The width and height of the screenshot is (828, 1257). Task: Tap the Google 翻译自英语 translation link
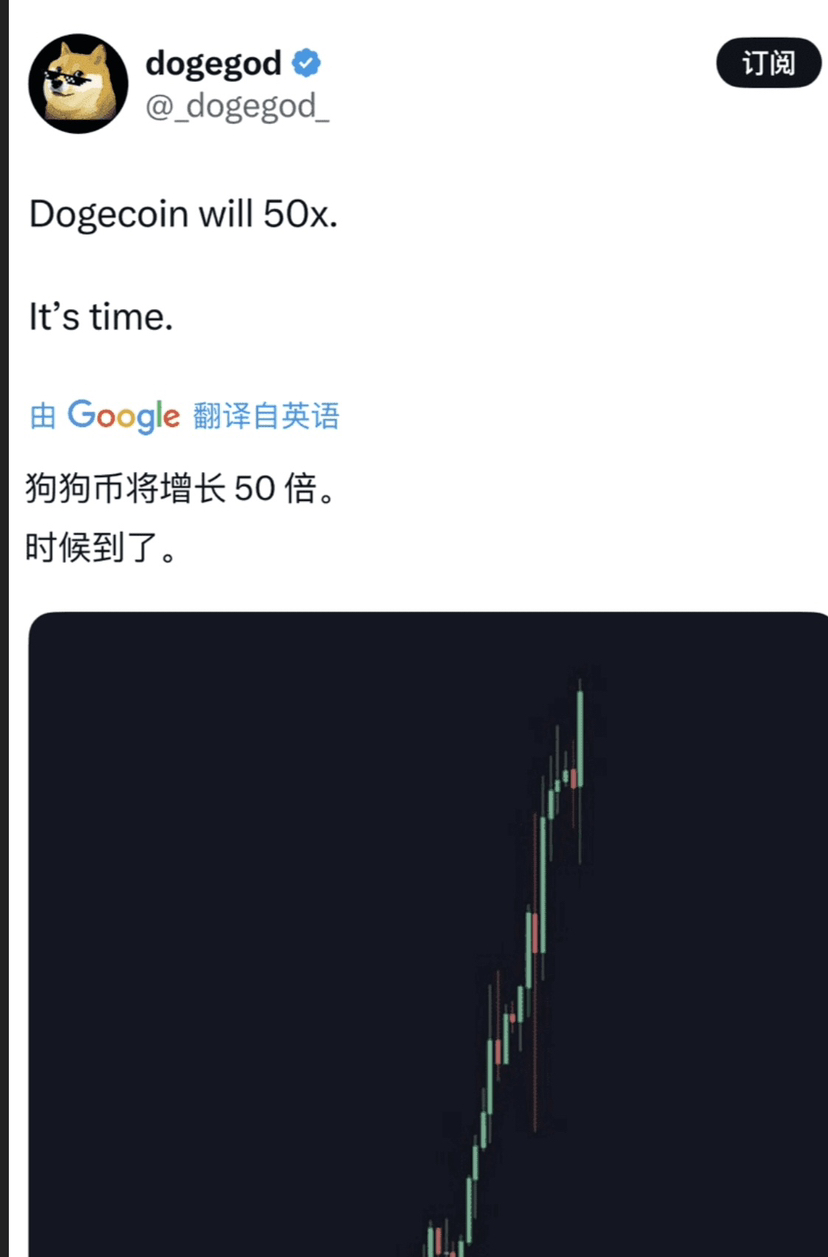click(185, 415)
